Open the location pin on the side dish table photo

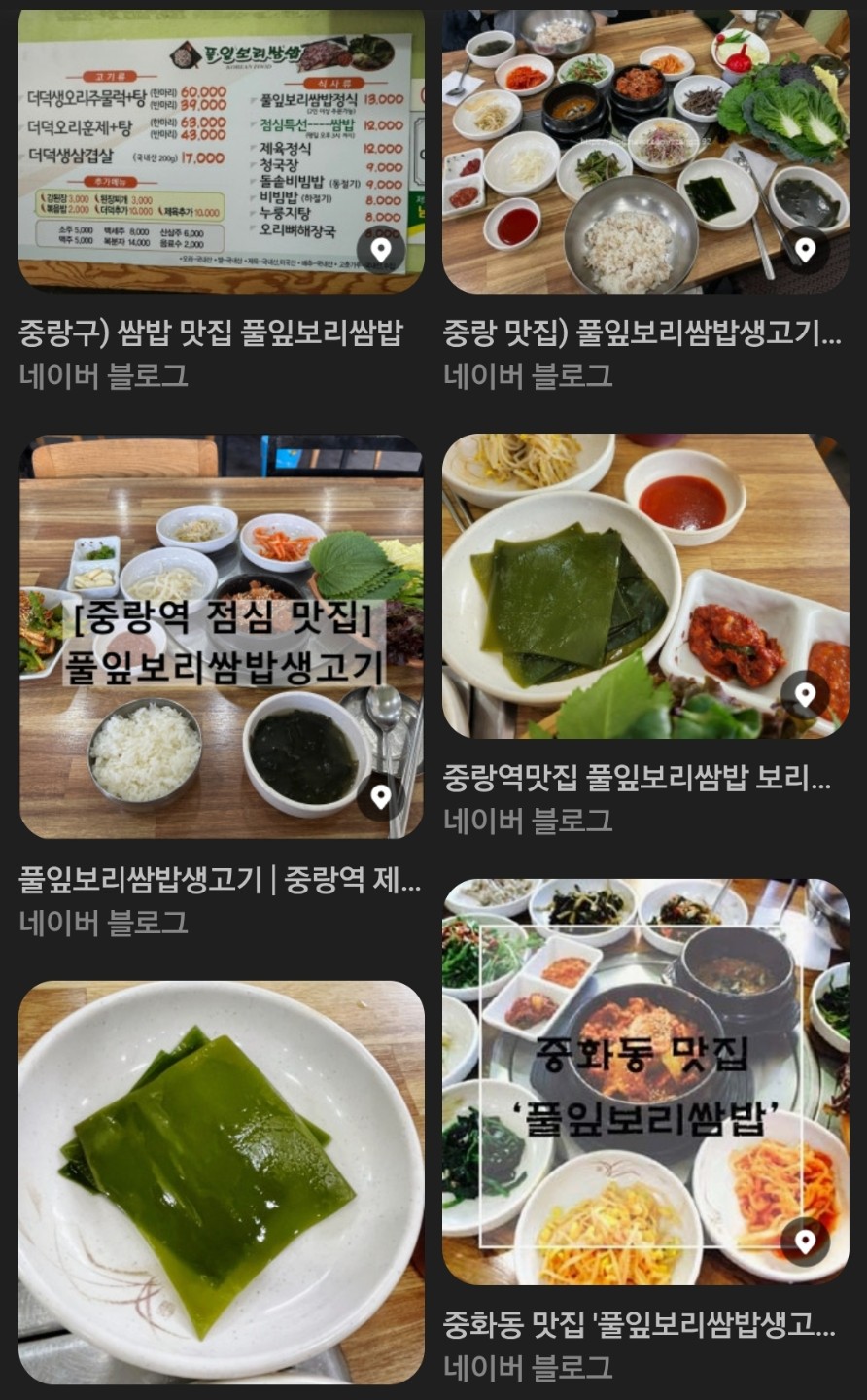pos(808,251)
